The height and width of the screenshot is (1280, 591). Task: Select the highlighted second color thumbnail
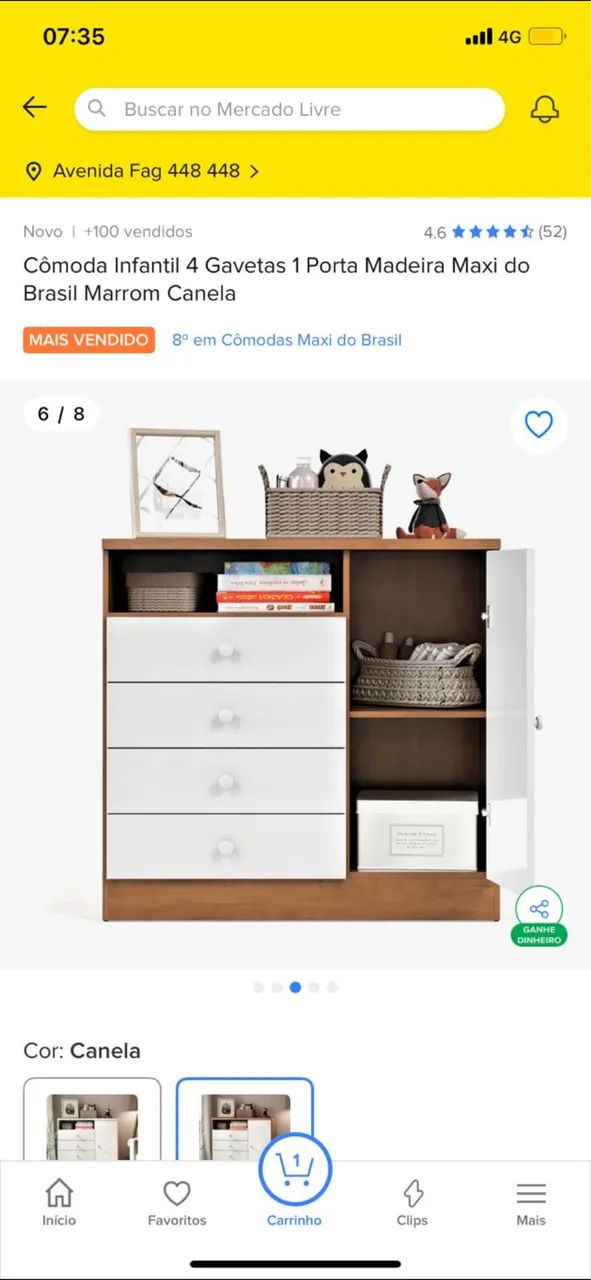pos(245,1120)
